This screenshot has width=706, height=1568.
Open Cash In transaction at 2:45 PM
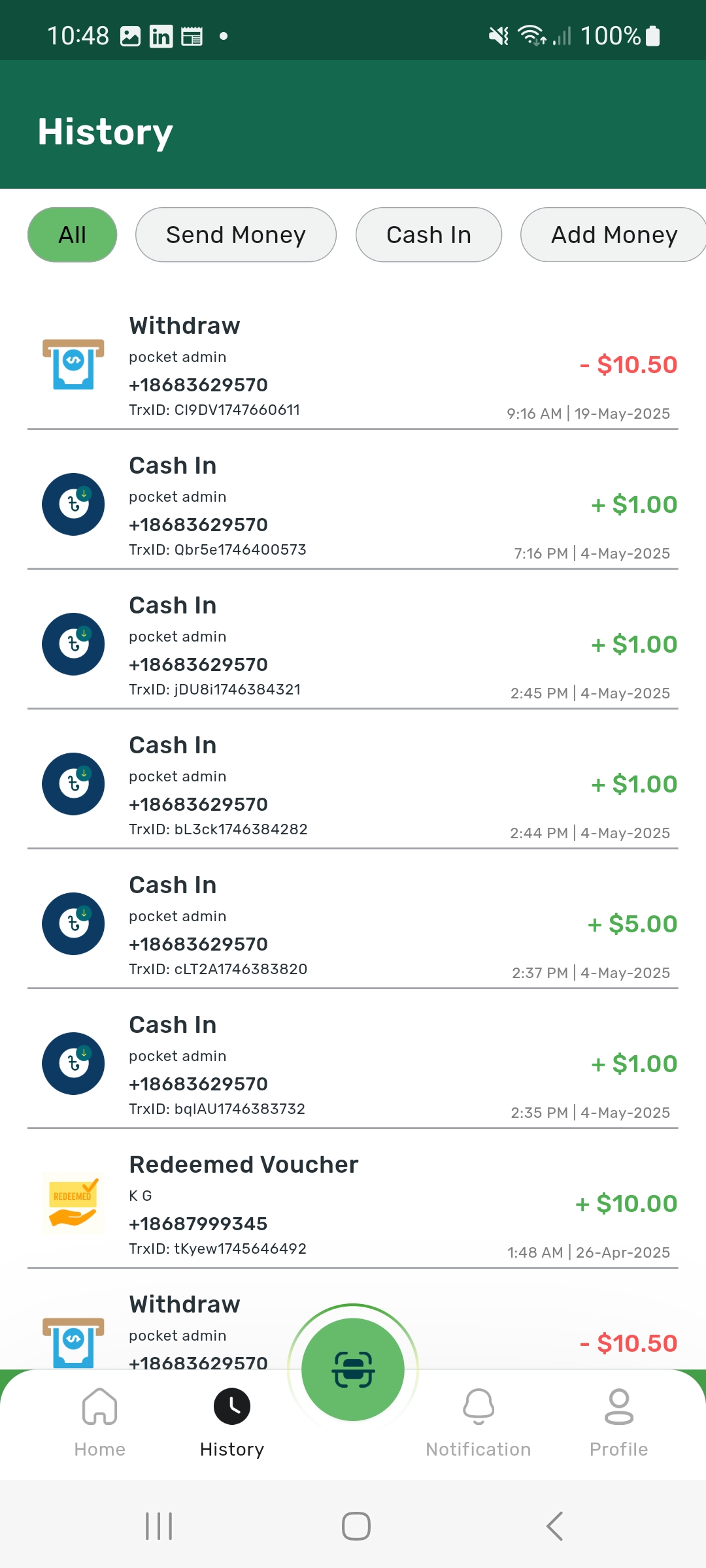point(353,645)
